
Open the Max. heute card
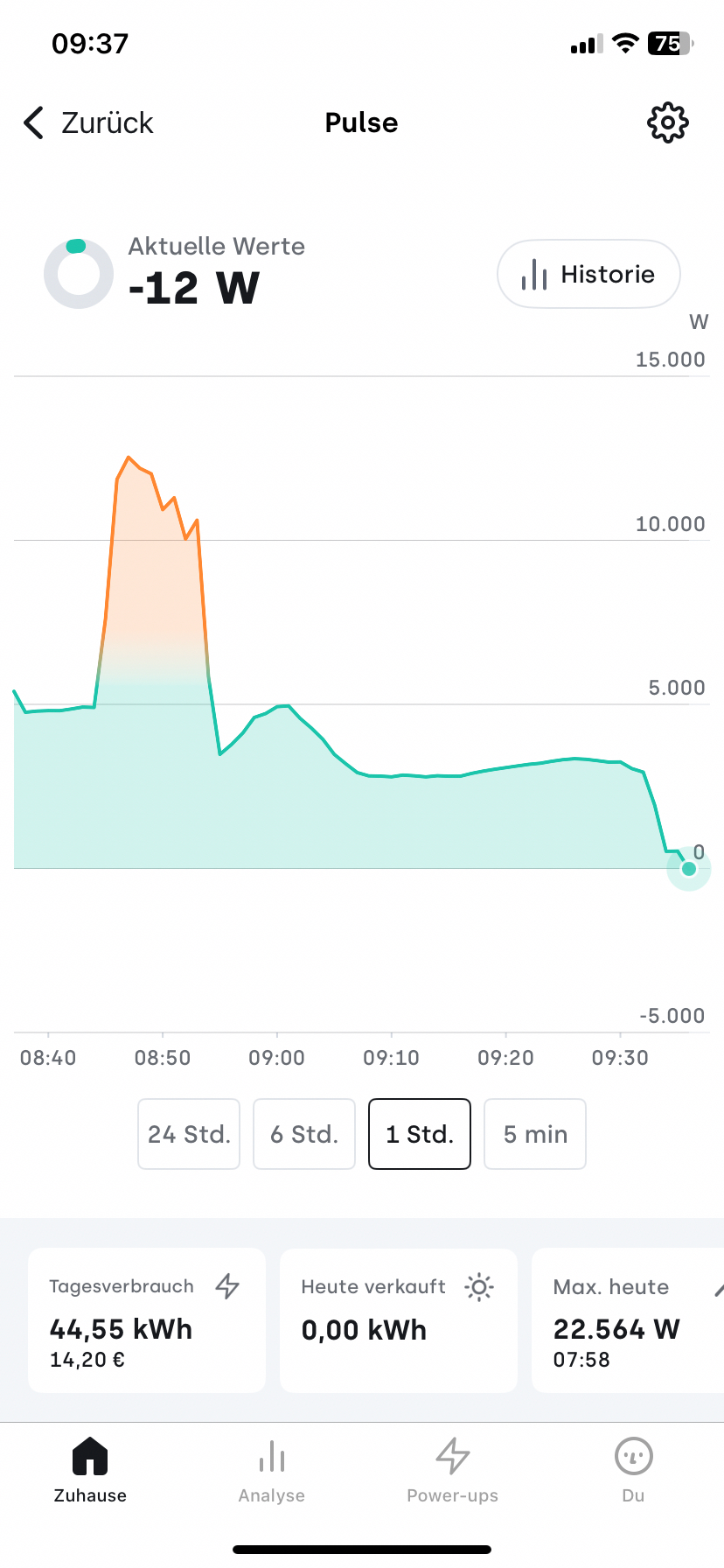(x=628, y=1320)
